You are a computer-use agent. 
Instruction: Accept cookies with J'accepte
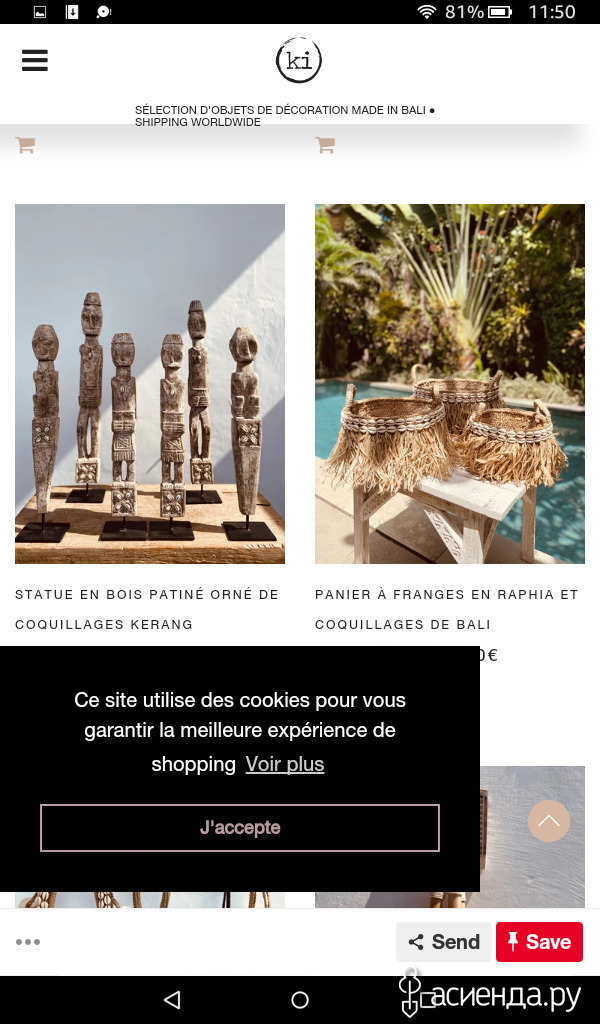pyautogui.click(x=240, y=827)
